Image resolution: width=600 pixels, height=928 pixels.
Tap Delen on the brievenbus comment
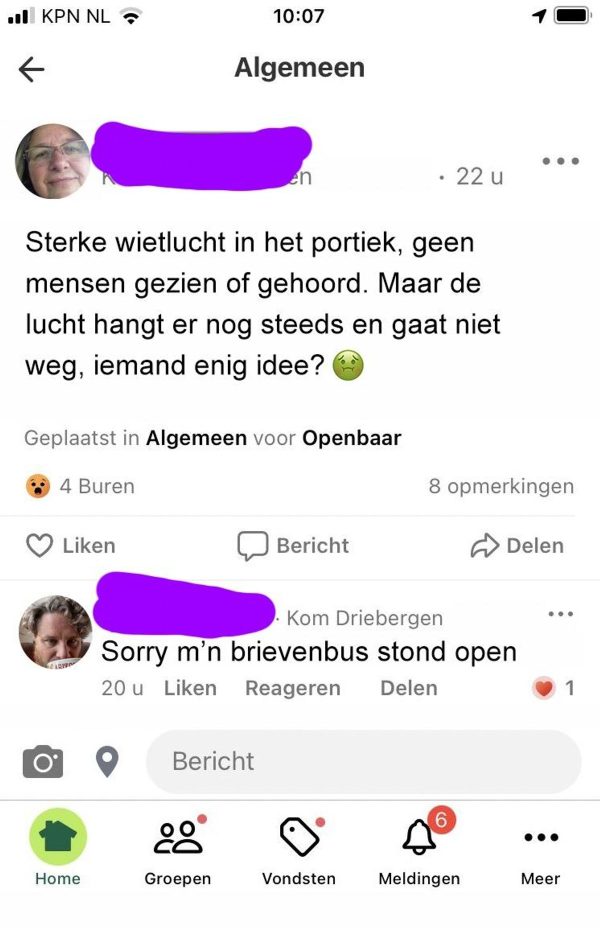(x=408, y=688)
